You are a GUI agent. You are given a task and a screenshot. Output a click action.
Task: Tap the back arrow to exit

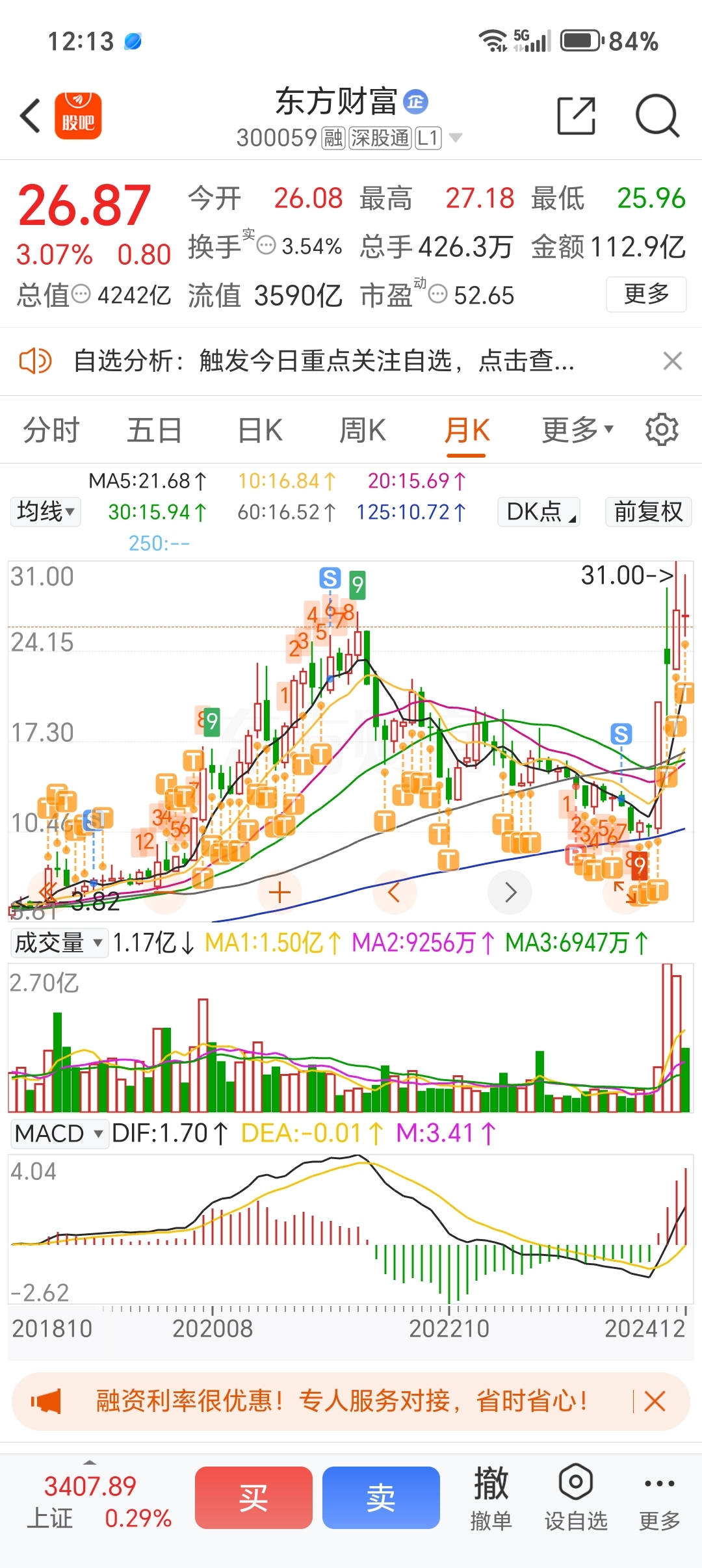pos(29,114)
